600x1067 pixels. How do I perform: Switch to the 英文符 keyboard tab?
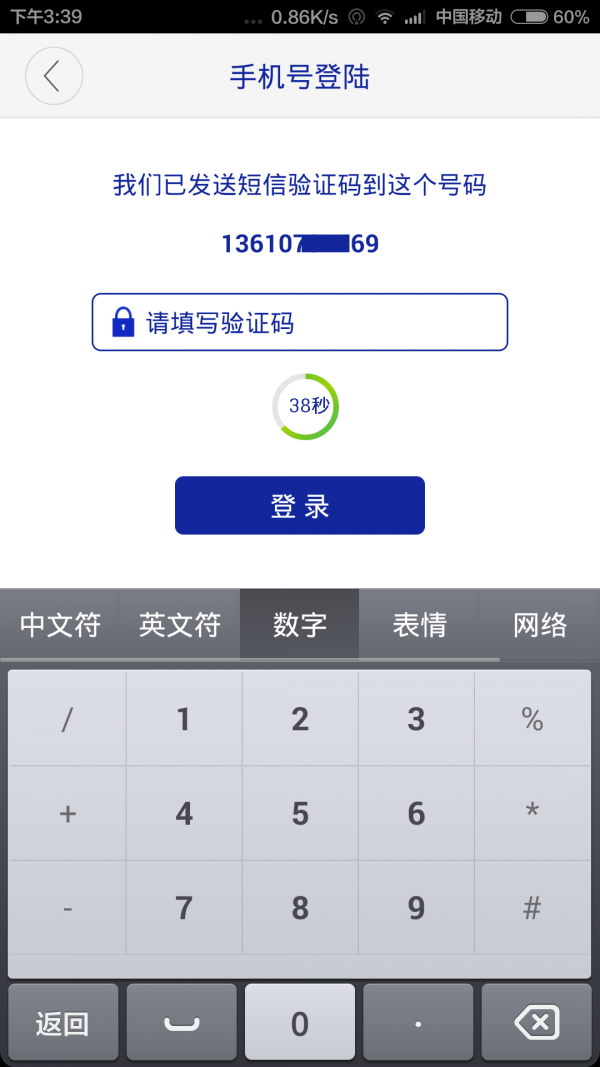click(x=180, y=626)
